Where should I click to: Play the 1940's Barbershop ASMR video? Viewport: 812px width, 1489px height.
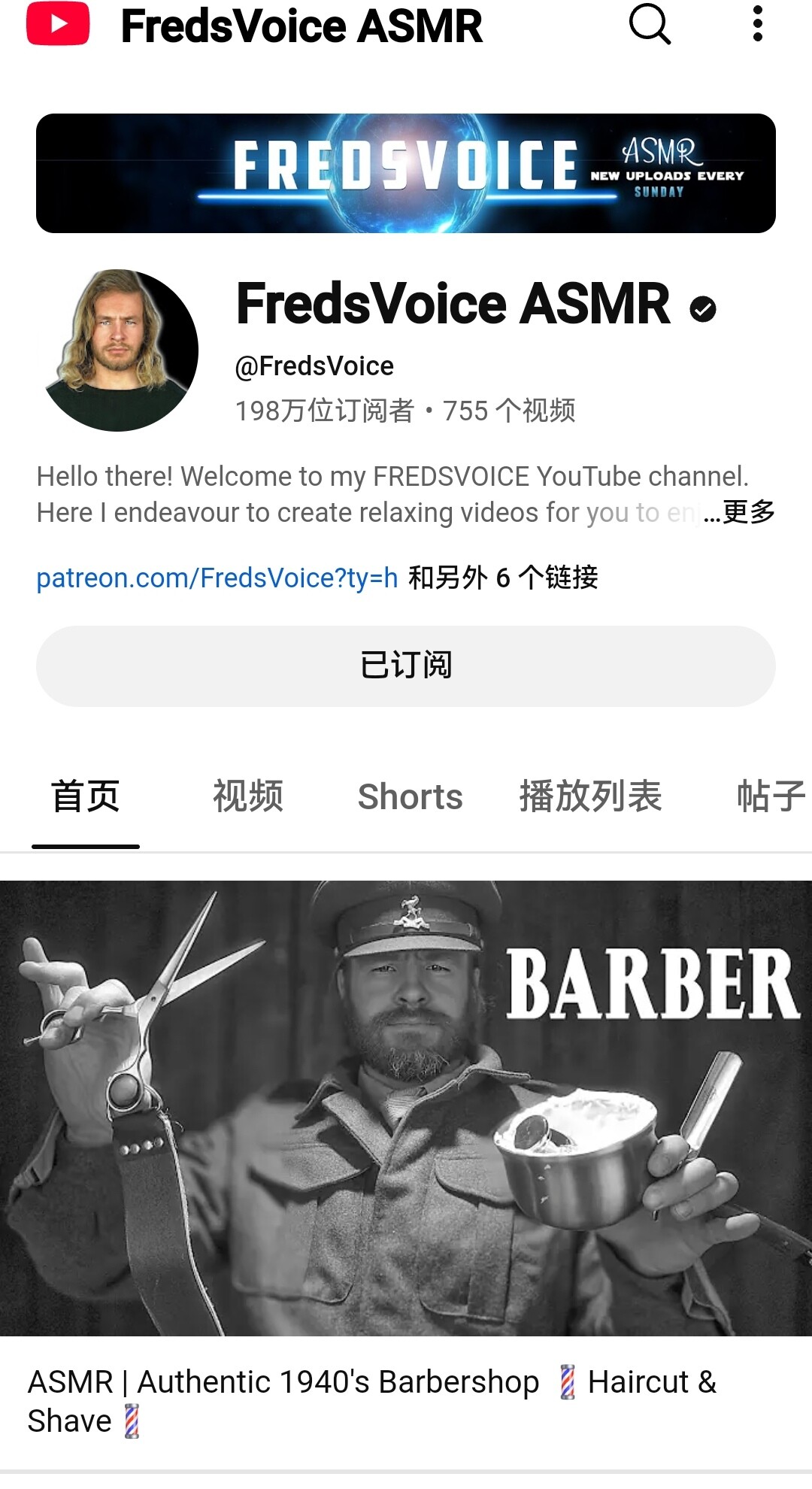(406, 1108)
